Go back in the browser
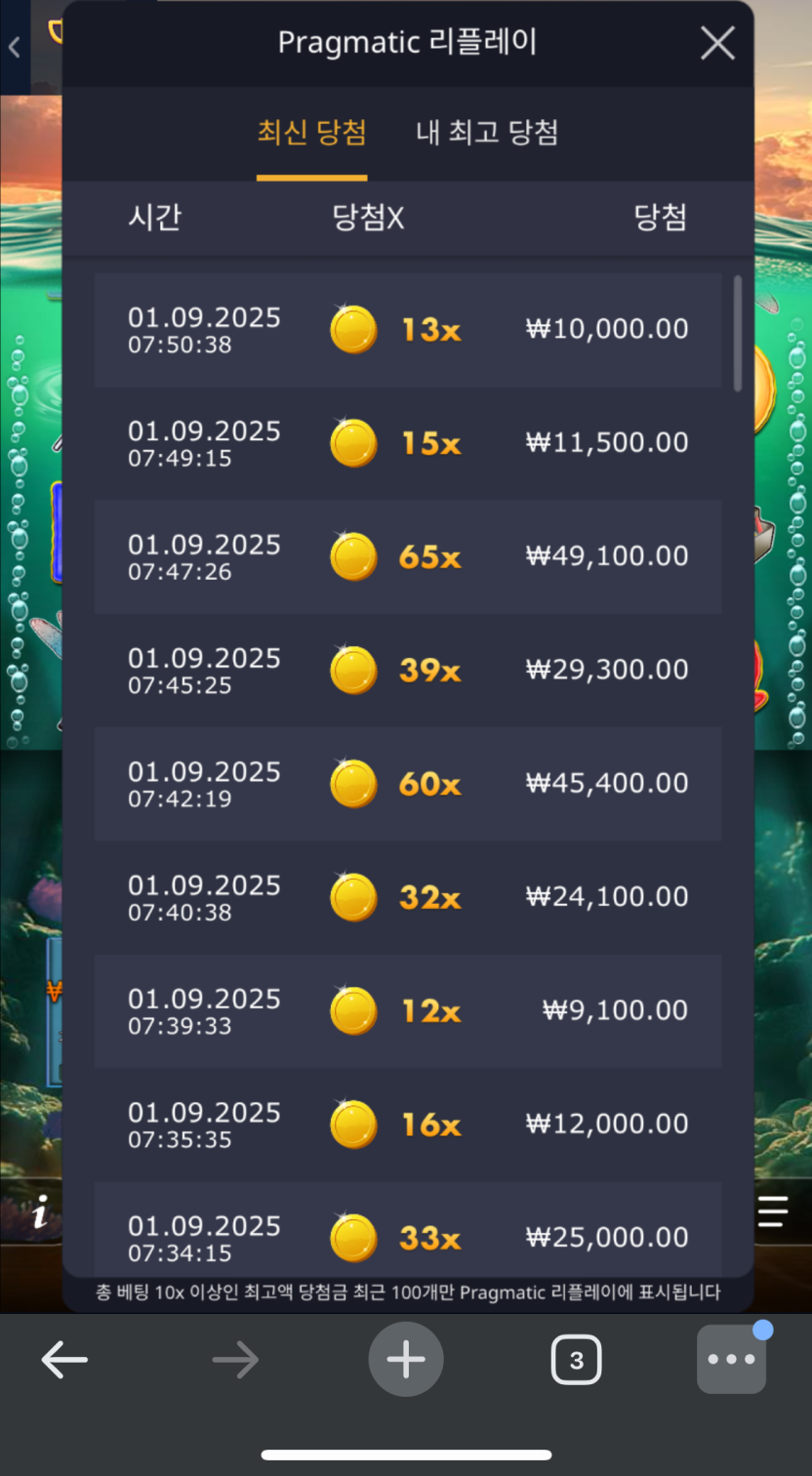The width and height of the screenshot is (812, 1476). 64,1359
